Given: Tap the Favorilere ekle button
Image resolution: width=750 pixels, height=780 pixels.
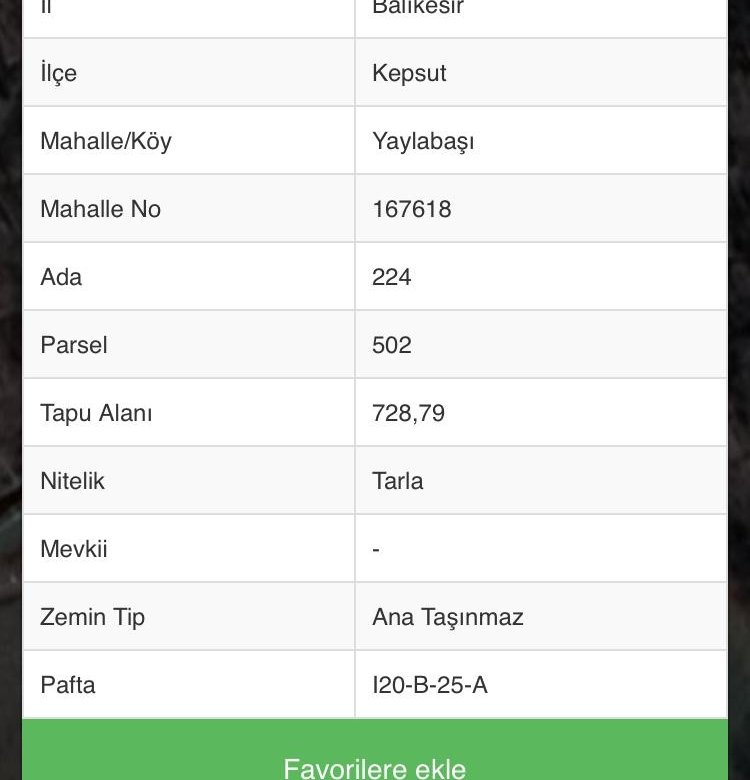Looking at the screenshot, I should [x=375, y=762].
